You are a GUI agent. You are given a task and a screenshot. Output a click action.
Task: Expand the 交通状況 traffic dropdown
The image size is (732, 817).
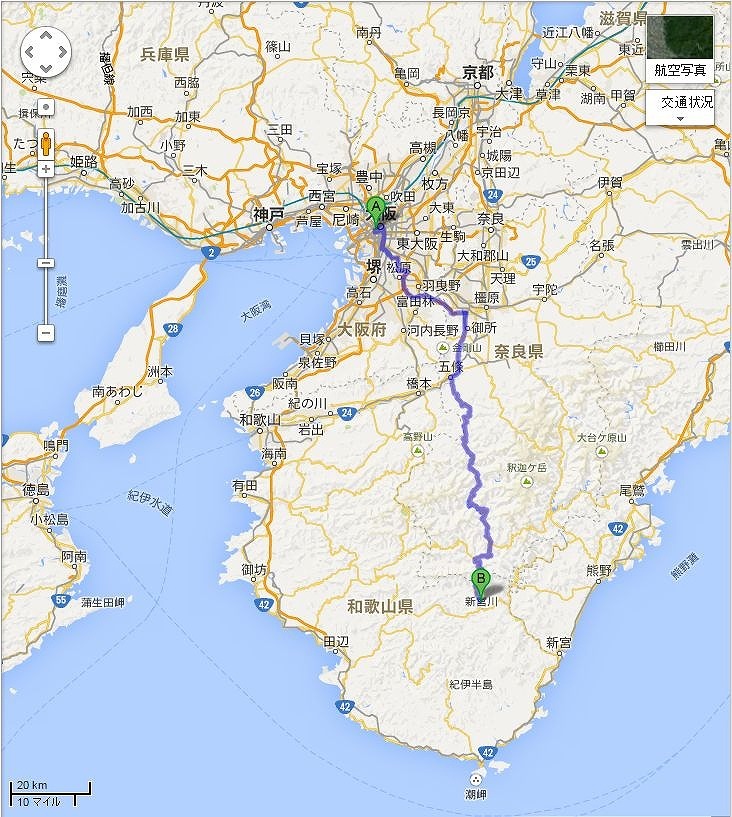click(680, 108)
